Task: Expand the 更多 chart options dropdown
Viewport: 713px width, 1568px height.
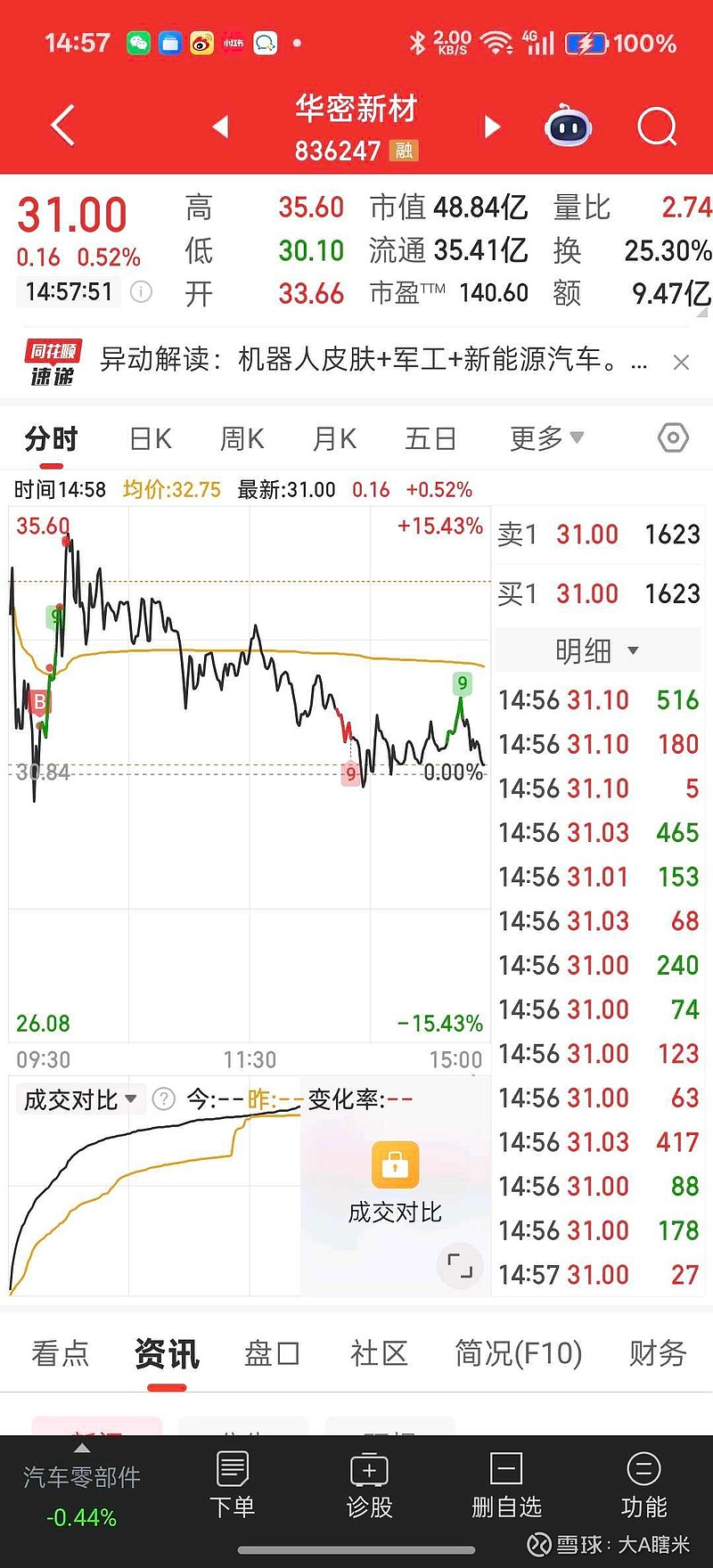Action: (x=546, y=438)
